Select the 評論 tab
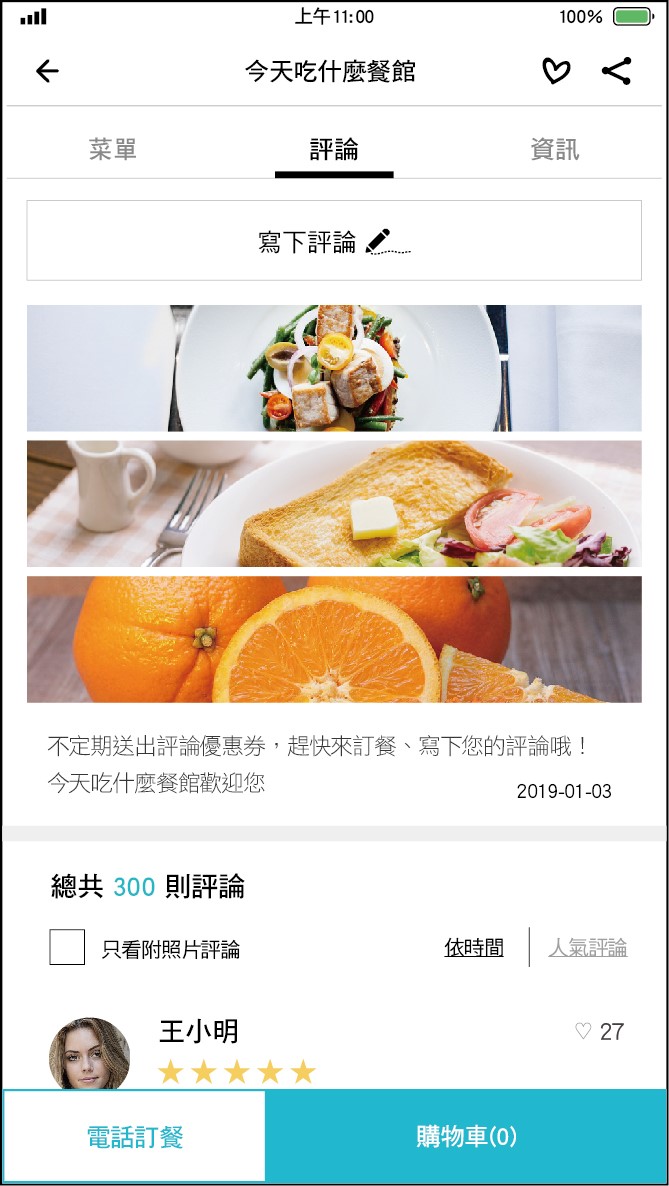669x1186 pixels. [334, 150]
